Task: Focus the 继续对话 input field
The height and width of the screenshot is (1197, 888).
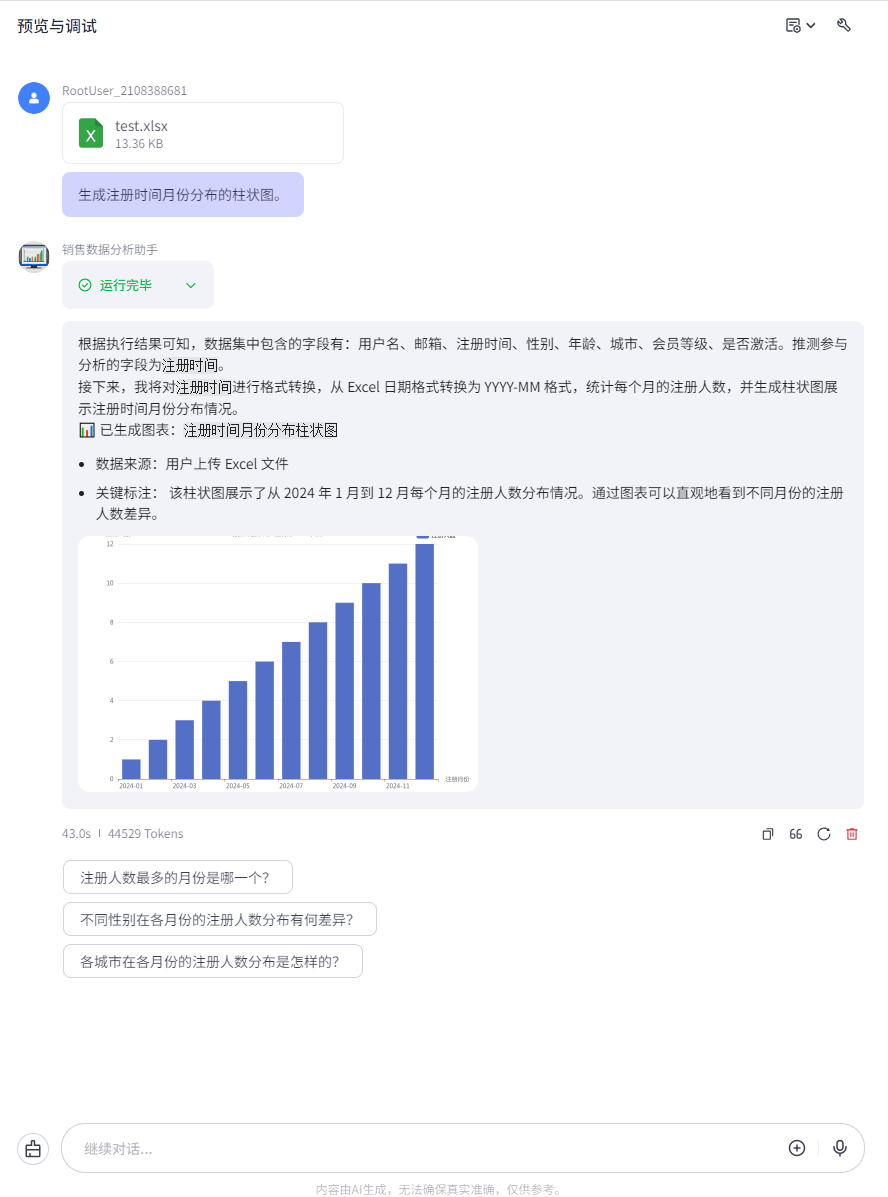Action: [x=420, y=1149]
